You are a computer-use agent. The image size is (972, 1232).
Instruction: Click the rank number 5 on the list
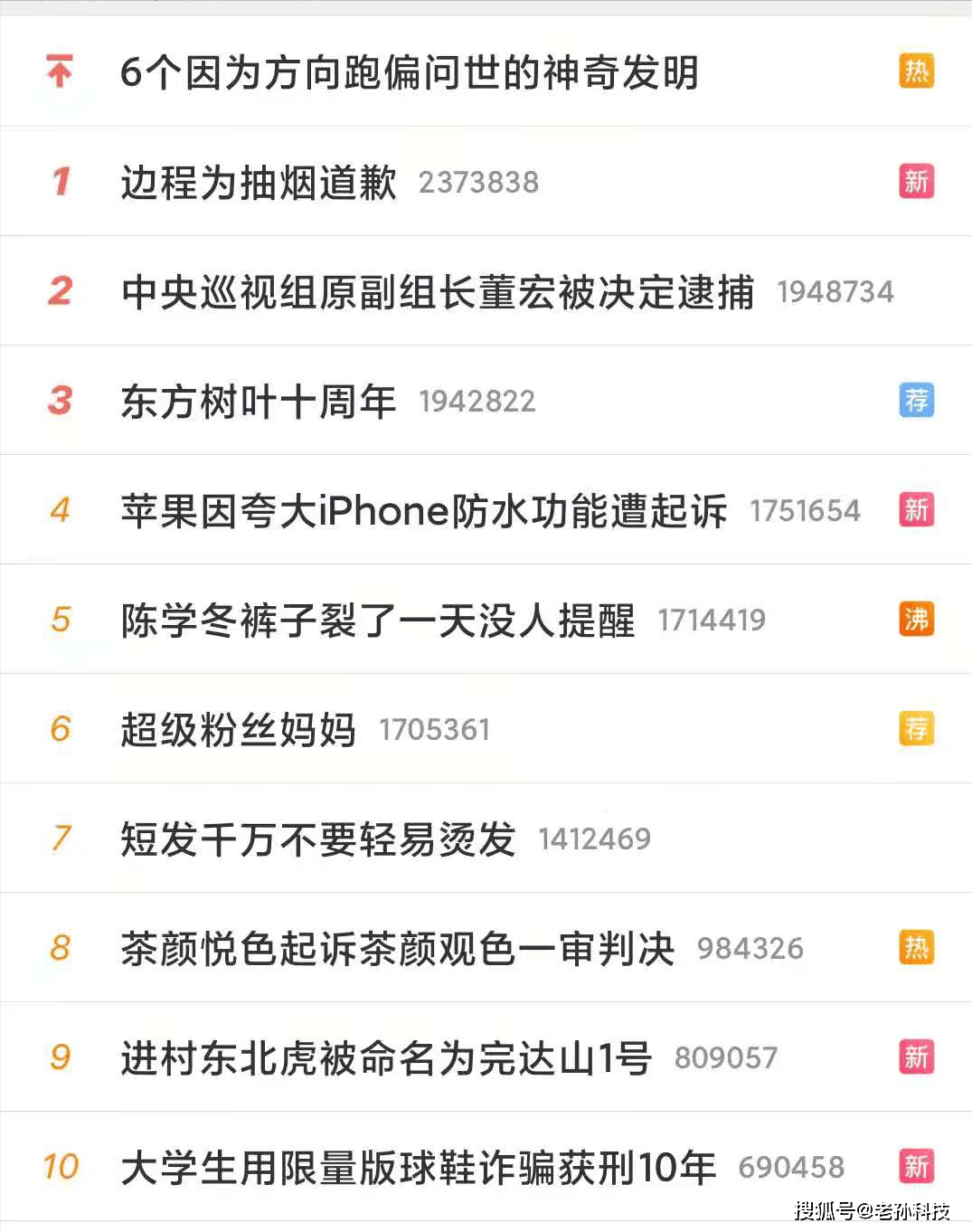coord(59,620)
